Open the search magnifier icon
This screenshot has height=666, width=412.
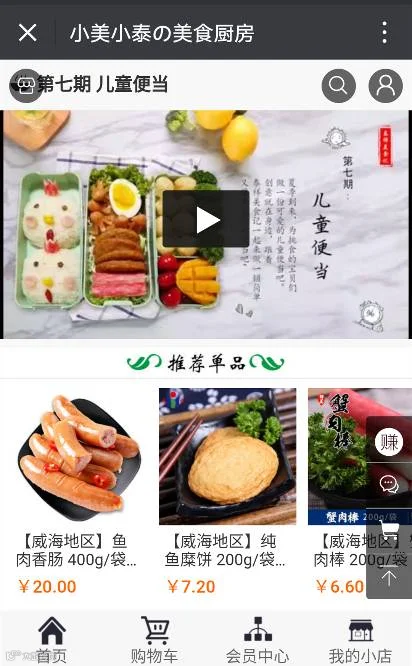point(339,86)
